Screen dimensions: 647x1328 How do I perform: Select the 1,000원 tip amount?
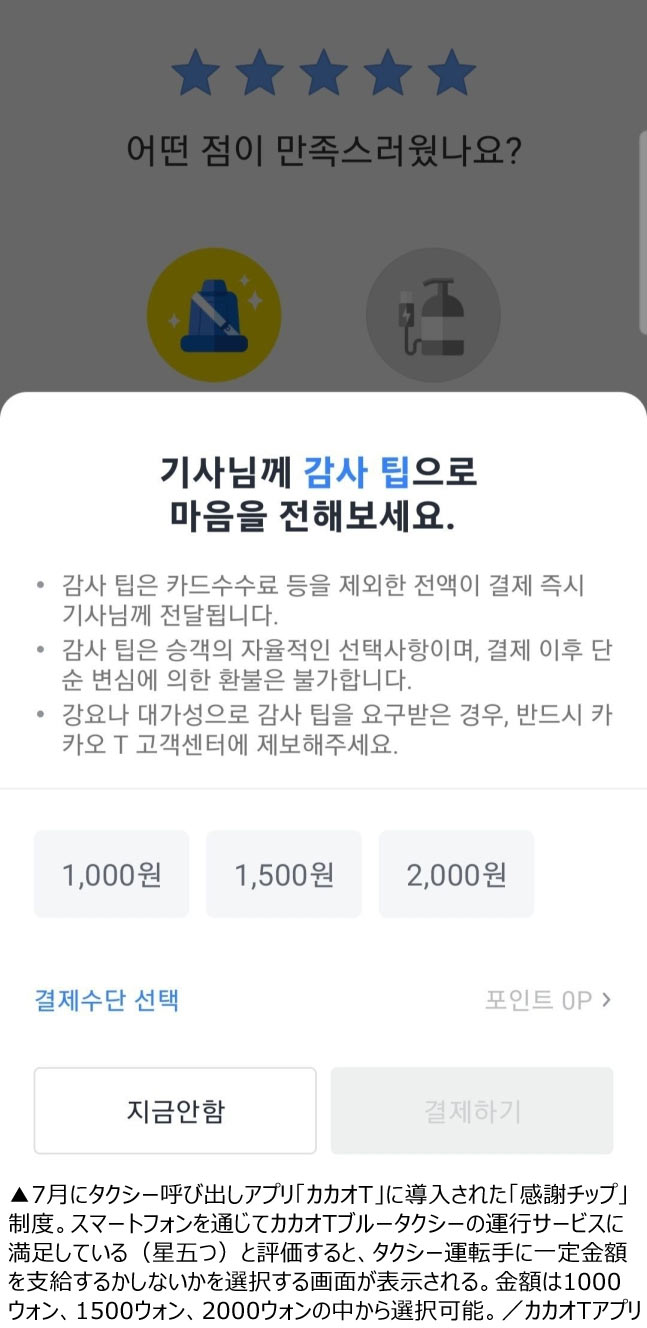pos(111,874)
